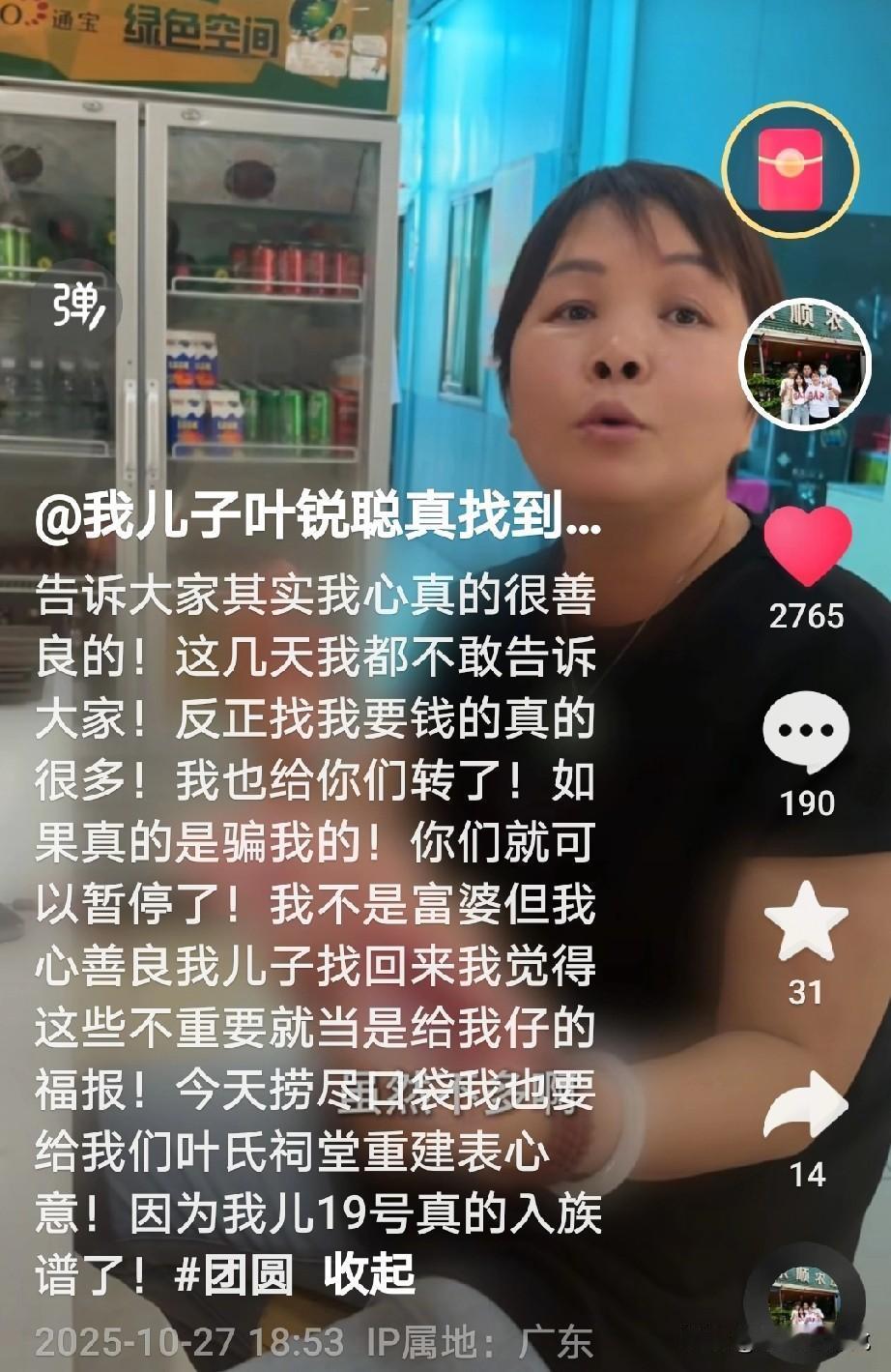Open the #团圆 hashtag

[235, 1273]
